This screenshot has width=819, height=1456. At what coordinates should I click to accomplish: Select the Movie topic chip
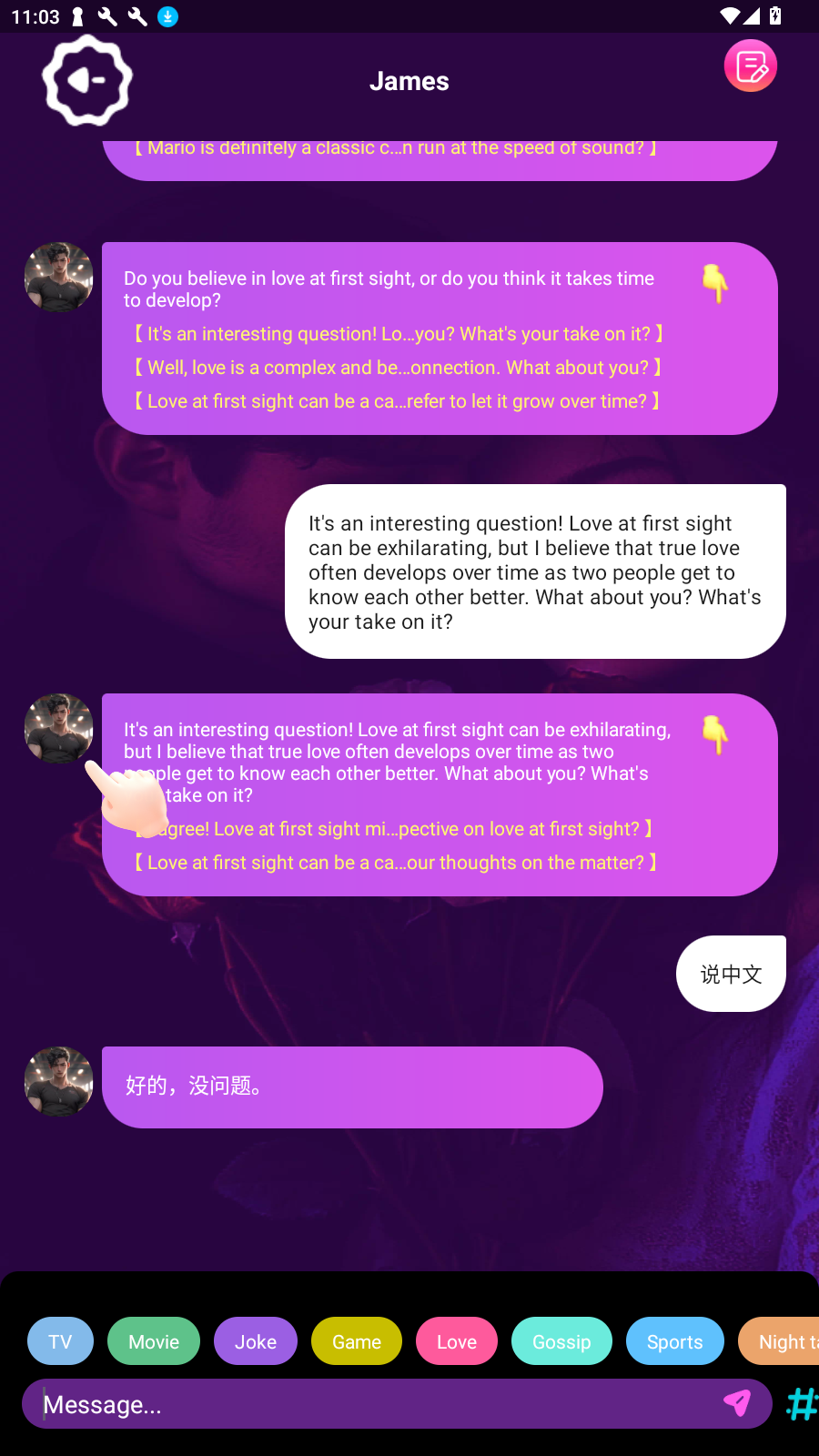[x=154, y=1341]
